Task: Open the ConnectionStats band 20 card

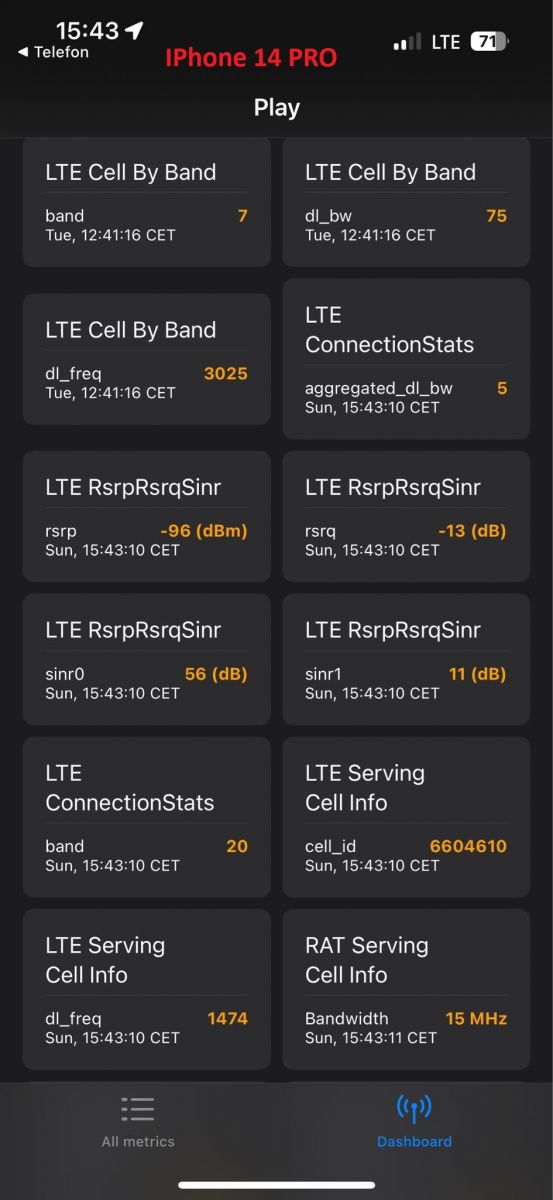Action: tap(147, 817)
